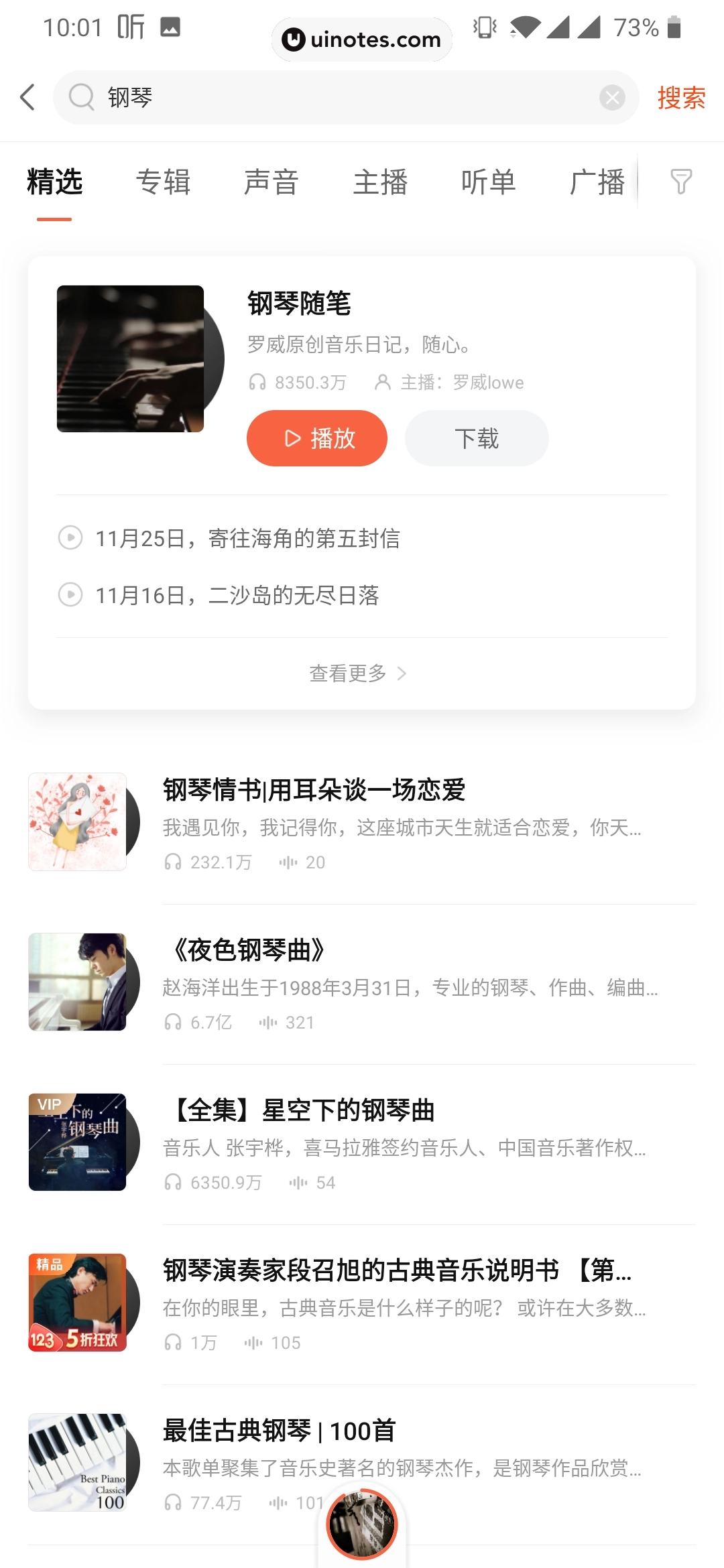Tap the magnifier icon in the search bar
Screen dimensions: 724x1568
tap(81, 98)
